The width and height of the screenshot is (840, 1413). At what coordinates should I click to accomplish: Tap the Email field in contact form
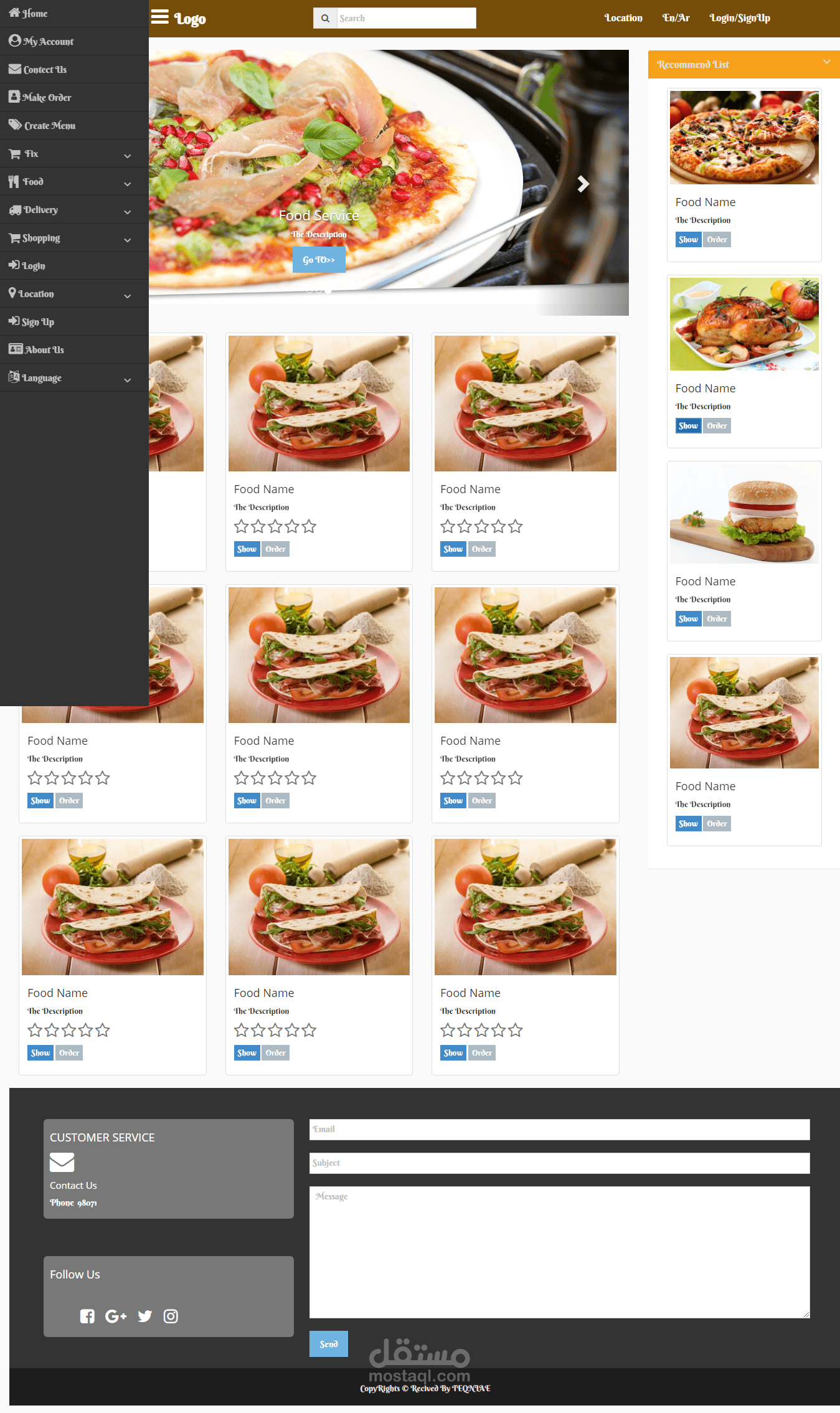click(x=559, y=1130)
